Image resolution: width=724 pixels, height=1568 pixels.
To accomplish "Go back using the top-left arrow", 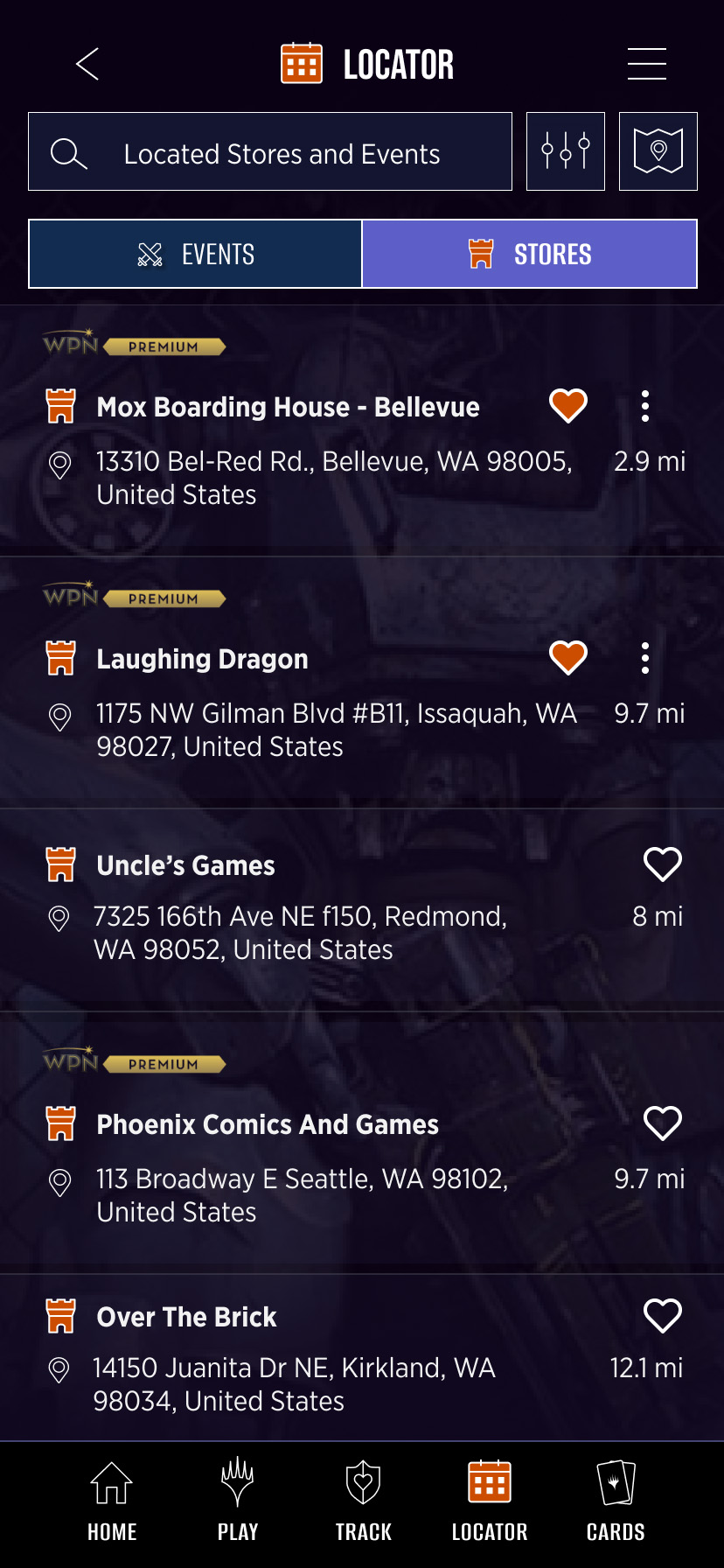I will tap(87, 64).
